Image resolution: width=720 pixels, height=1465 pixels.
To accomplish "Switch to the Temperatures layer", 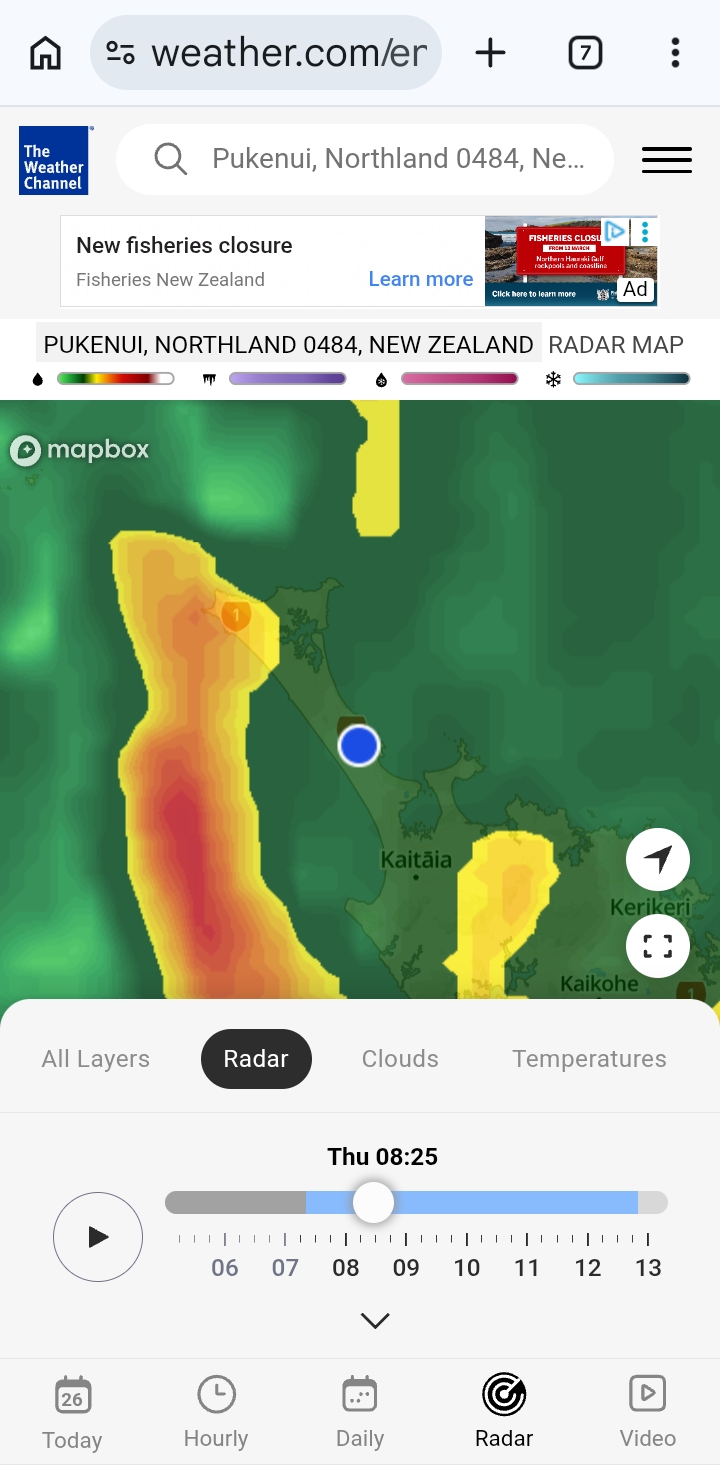I will tap(589, 1059).
